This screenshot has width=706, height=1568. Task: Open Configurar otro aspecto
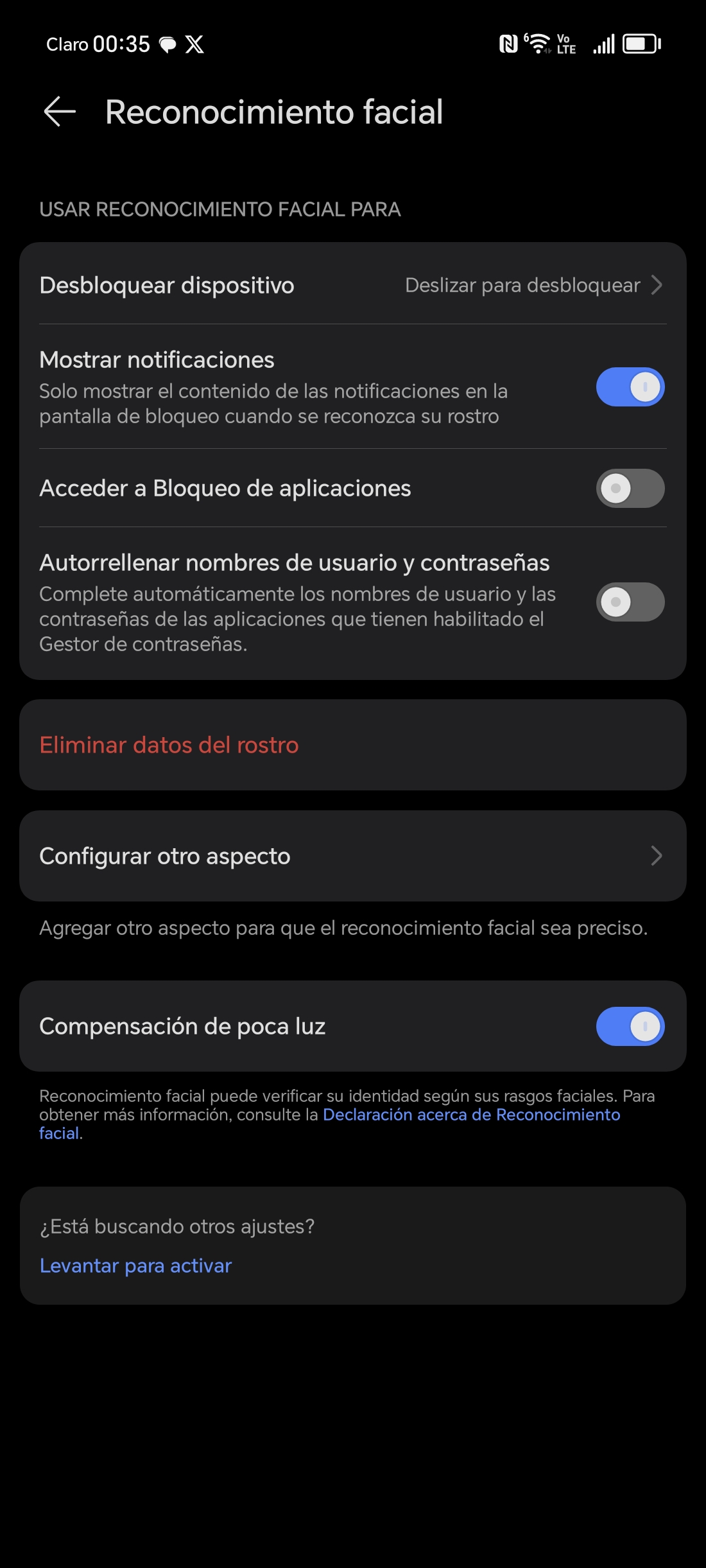[x=353, y=856]
